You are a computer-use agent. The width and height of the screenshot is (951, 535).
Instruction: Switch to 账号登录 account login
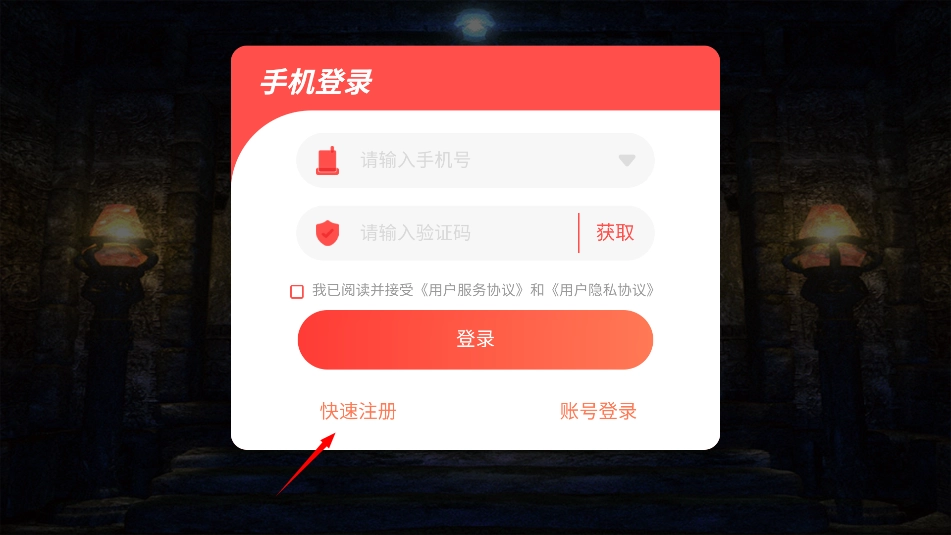pos(598,411)
